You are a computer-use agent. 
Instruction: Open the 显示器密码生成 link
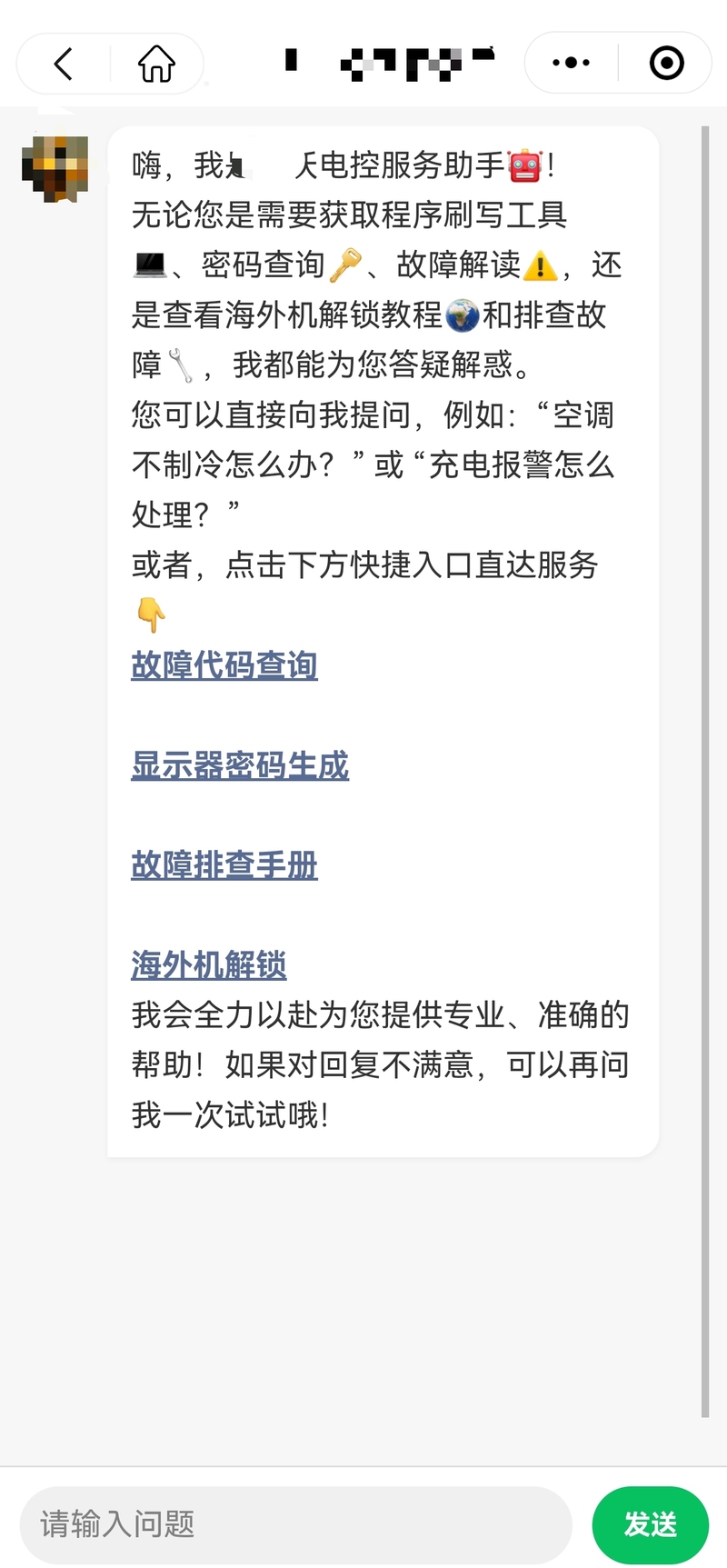[240, 765]
